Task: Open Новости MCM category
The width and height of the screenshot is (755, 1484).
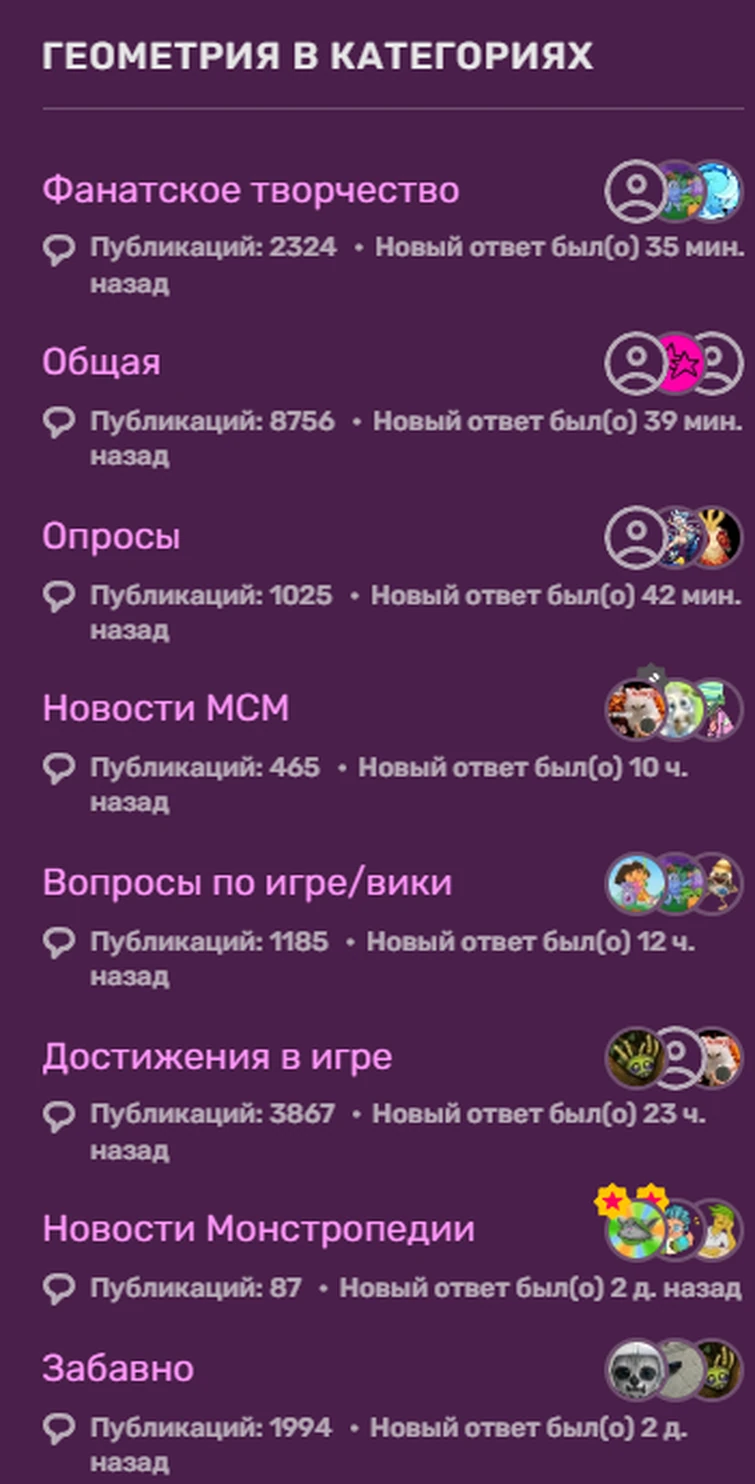Action: (x=166, y=709)
